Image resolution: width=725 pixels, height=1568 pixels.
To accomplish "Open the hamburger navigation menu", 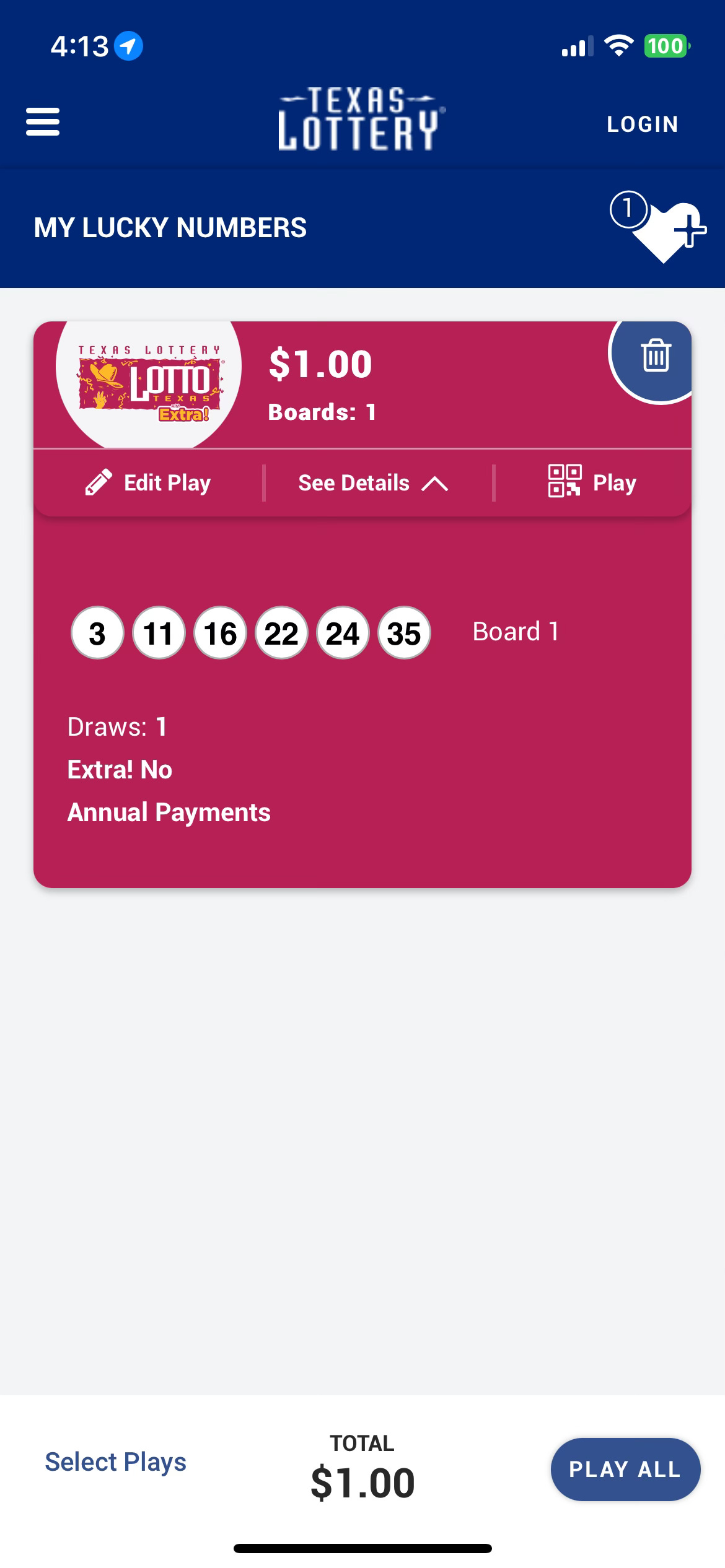I will (43, 123).
